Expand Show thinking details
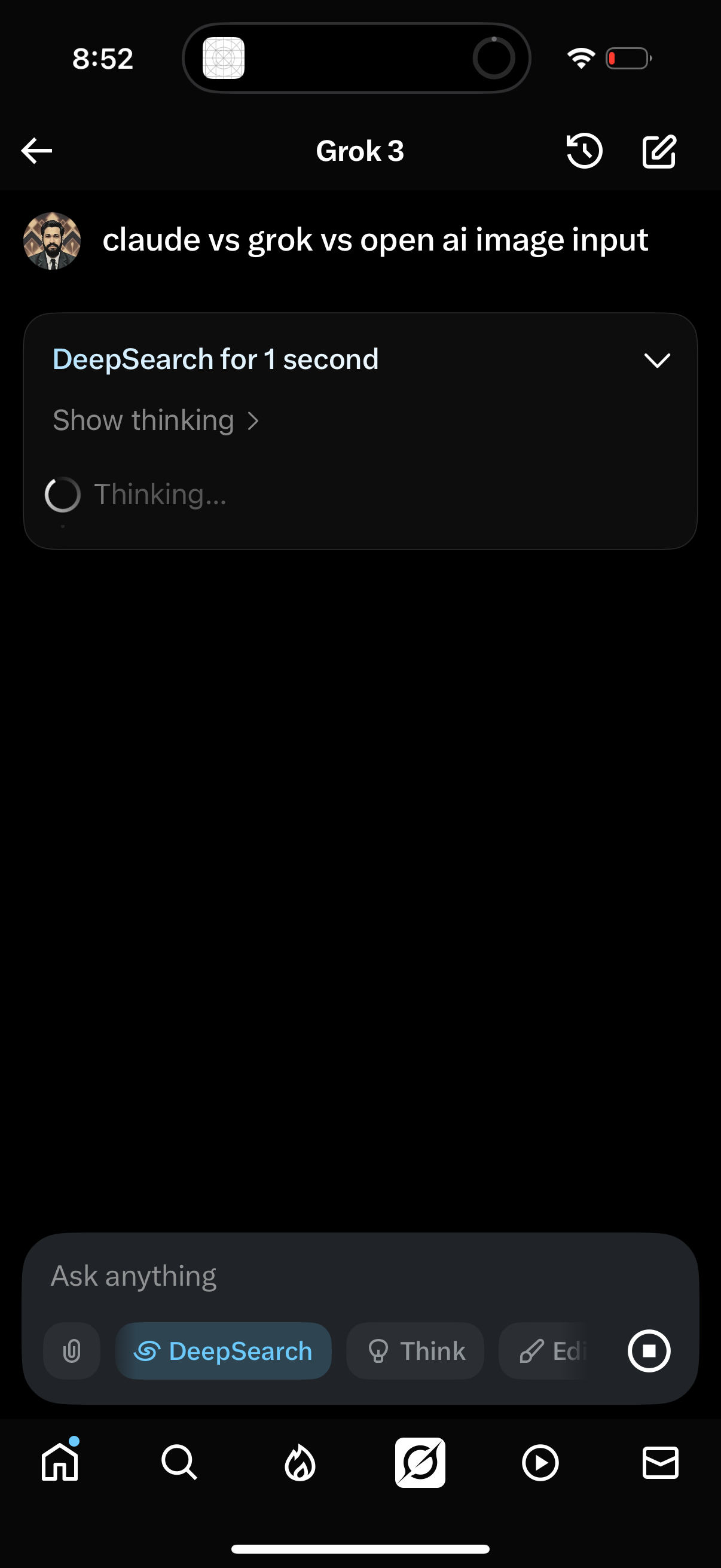Image resolution: width=721 pixels, height=1568 pixels. coord(156,420)
